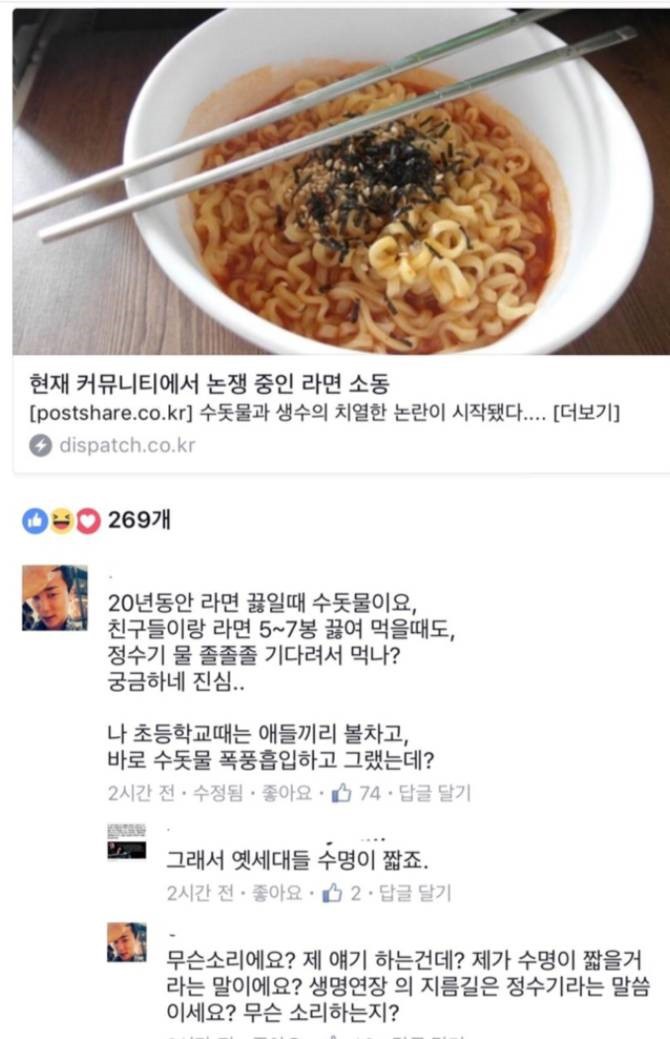Expand the article preview with 더보기

588,413
